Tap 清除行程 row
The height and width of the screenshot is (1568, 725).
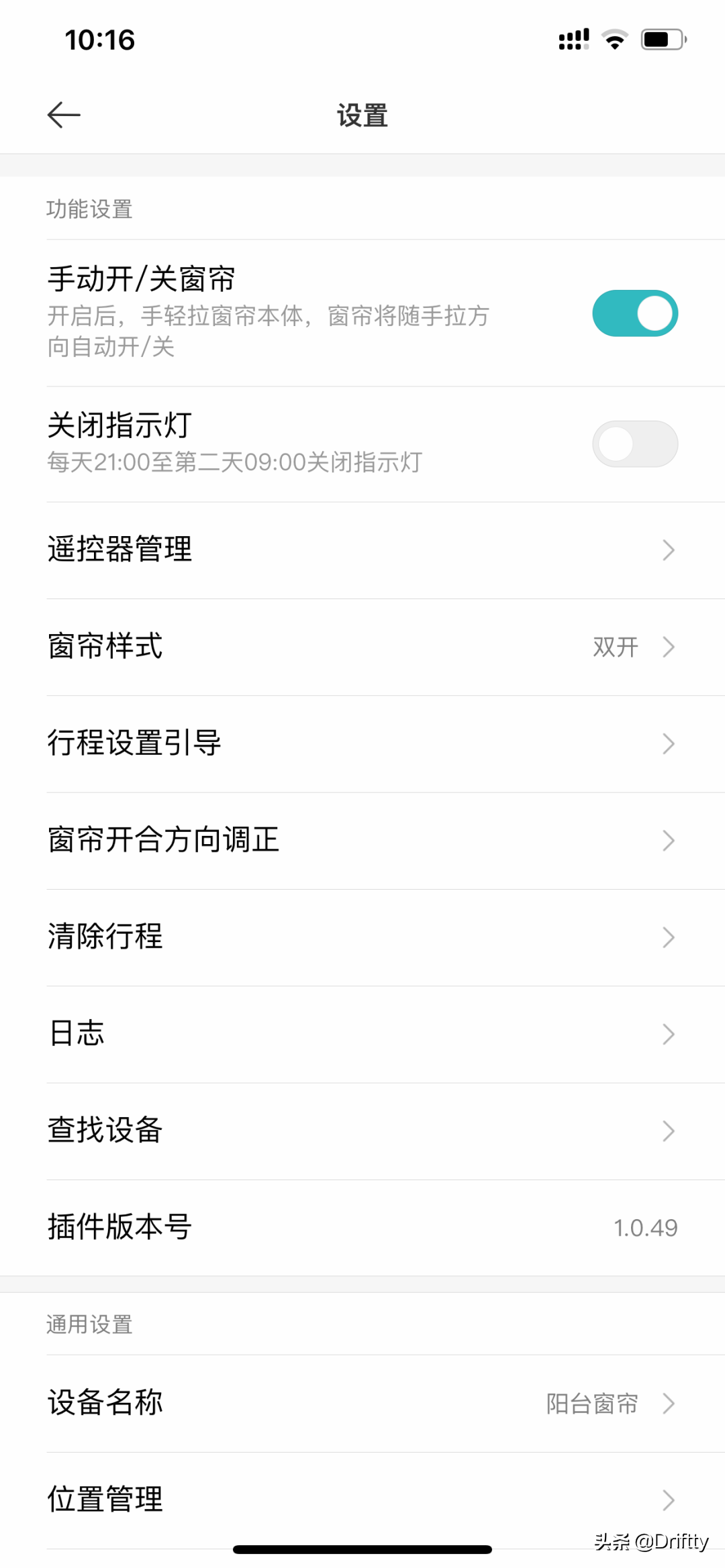point(362,937)
